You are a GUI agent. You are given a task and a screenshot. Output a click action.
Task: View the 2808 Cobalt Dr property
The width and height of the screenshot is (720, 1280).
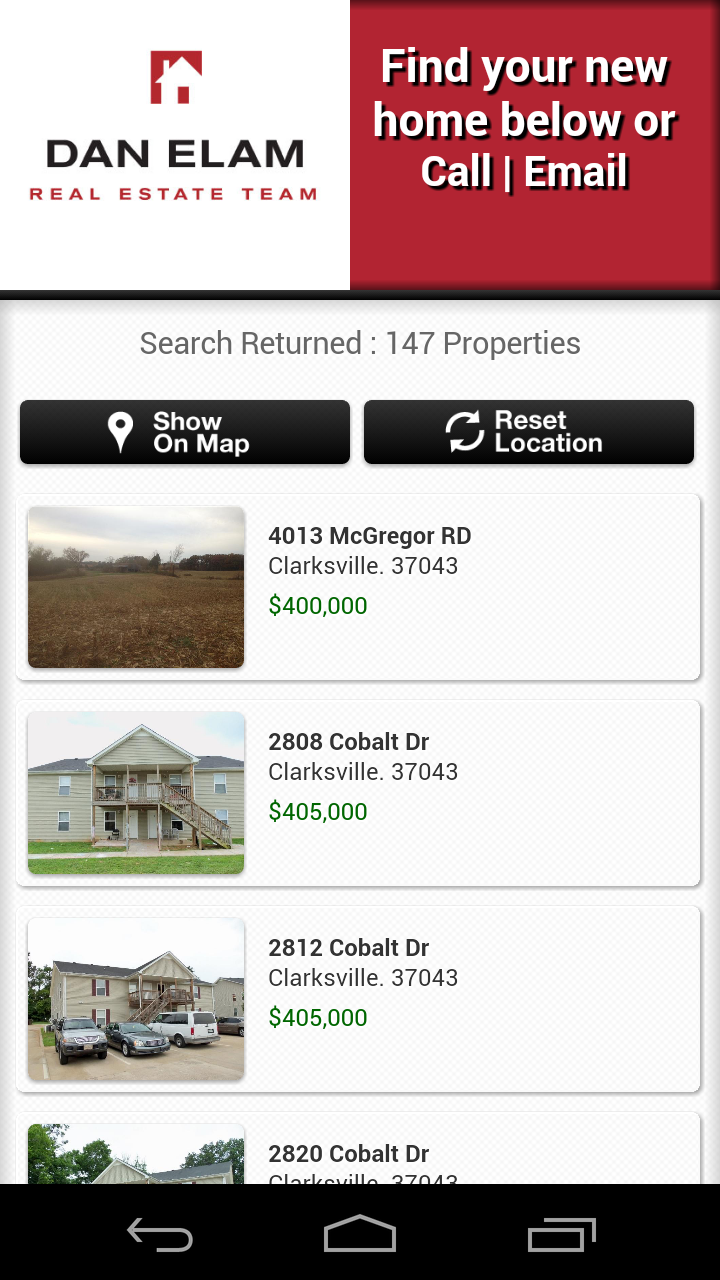pos(358,793)
